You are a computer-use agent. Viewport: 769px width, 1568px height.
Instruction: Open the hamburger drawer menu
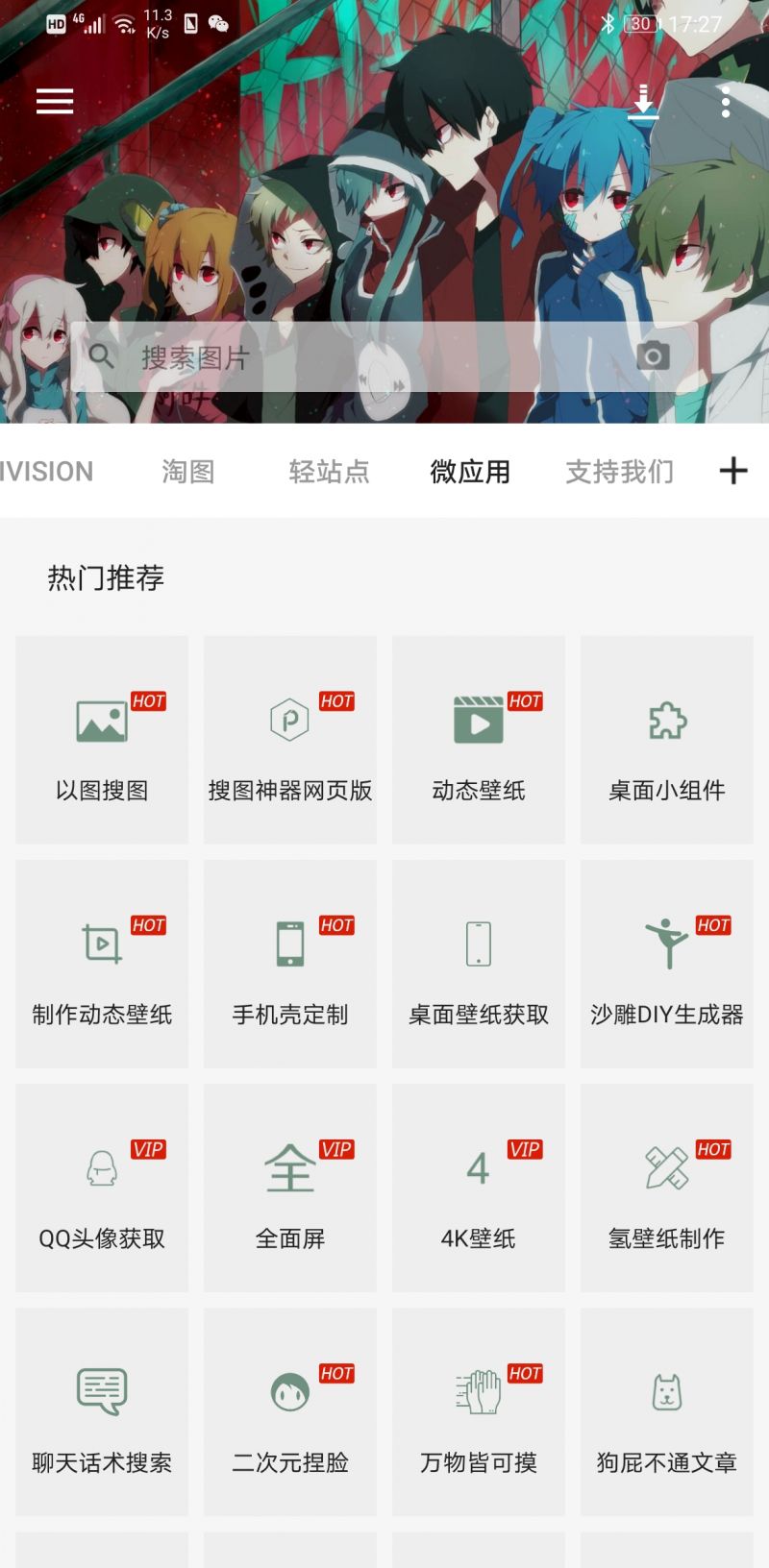[x=55, y=101]
